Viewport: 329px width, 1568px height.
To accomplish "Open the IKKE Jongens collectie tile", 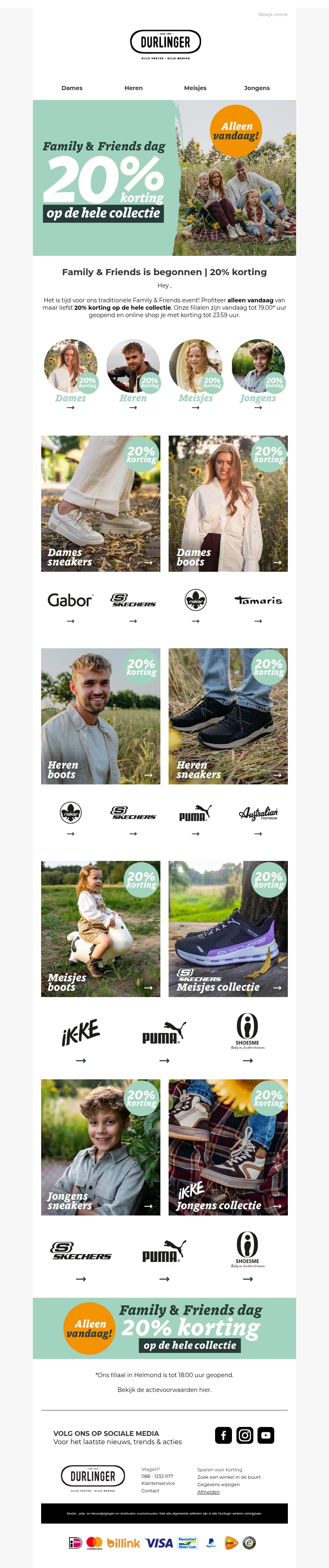I will pos(228,1147).
